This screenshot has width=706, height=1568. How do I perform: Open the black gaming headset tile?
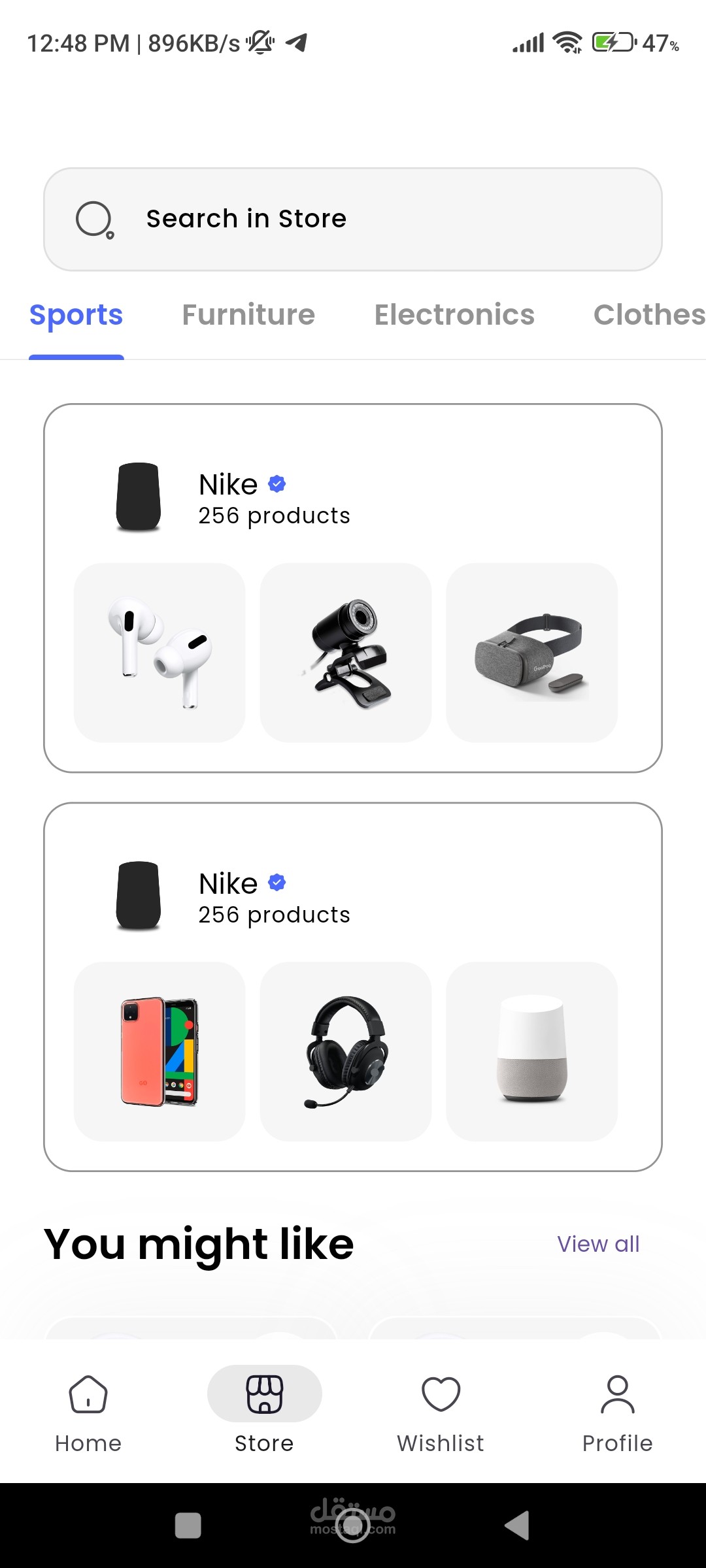[x=346, y=1051]
